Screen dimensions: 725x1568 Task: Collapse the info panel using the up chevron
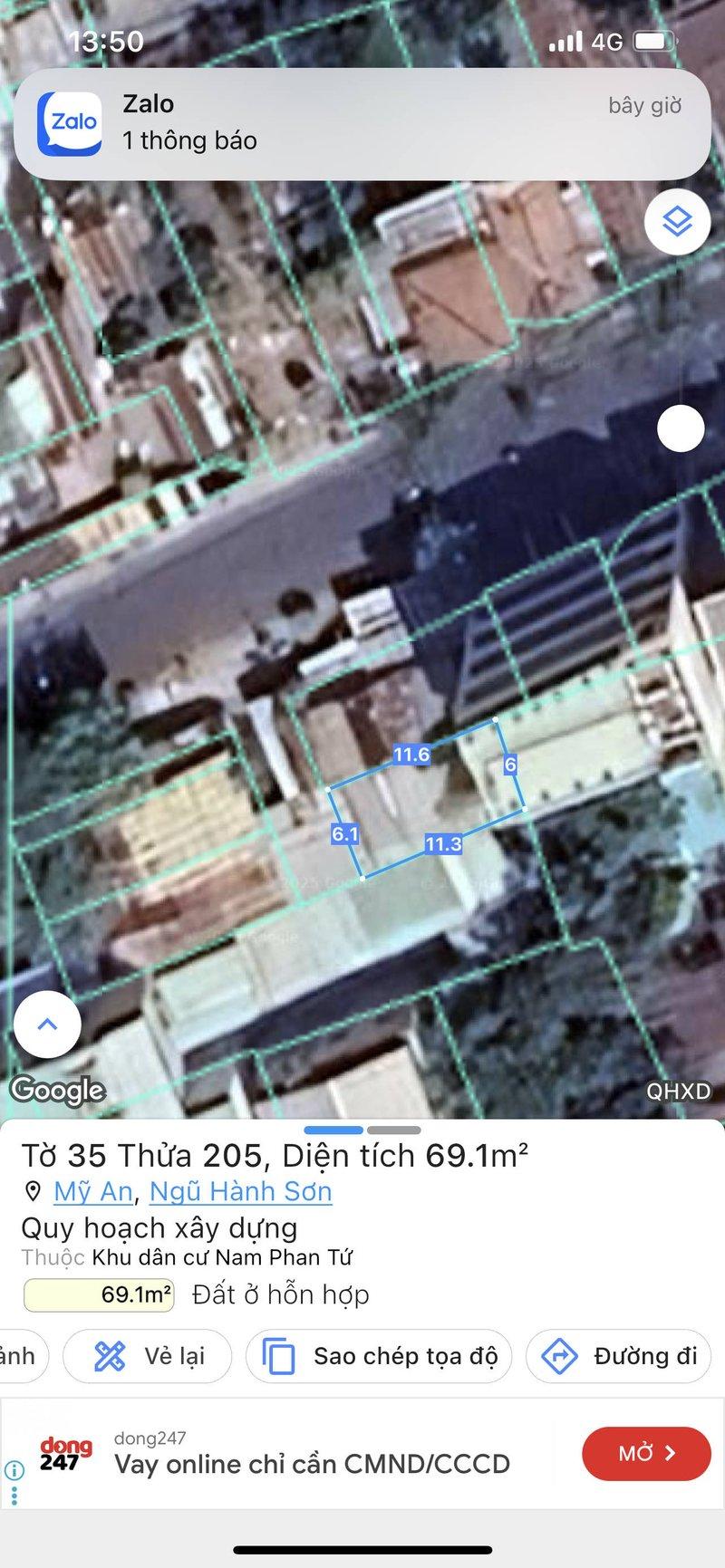tap(47, 1024)
